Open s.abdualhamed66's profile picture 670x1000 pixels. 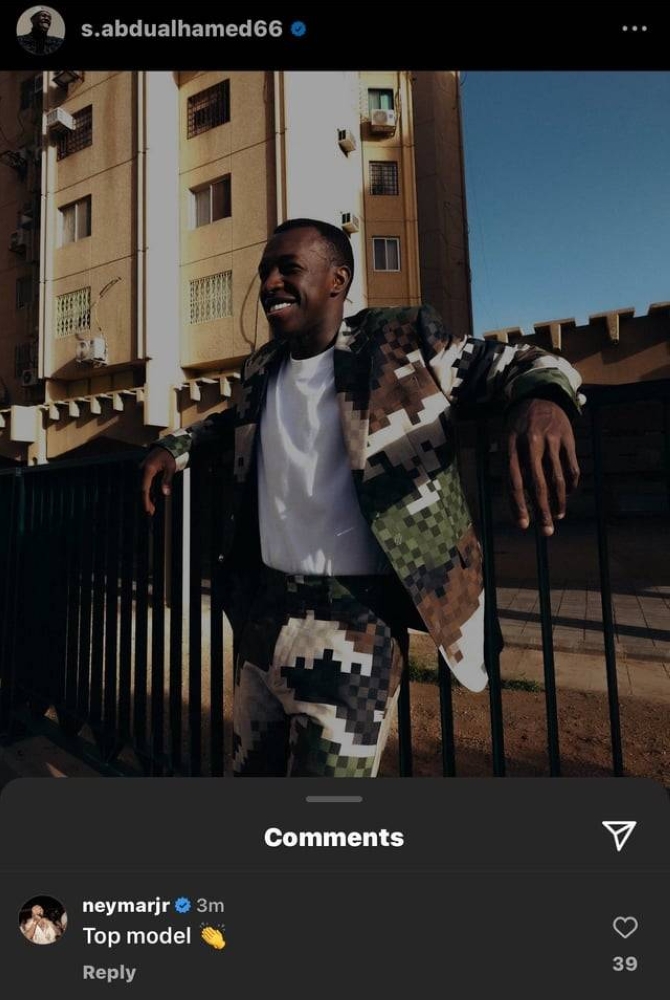click(x=40, y=30)
